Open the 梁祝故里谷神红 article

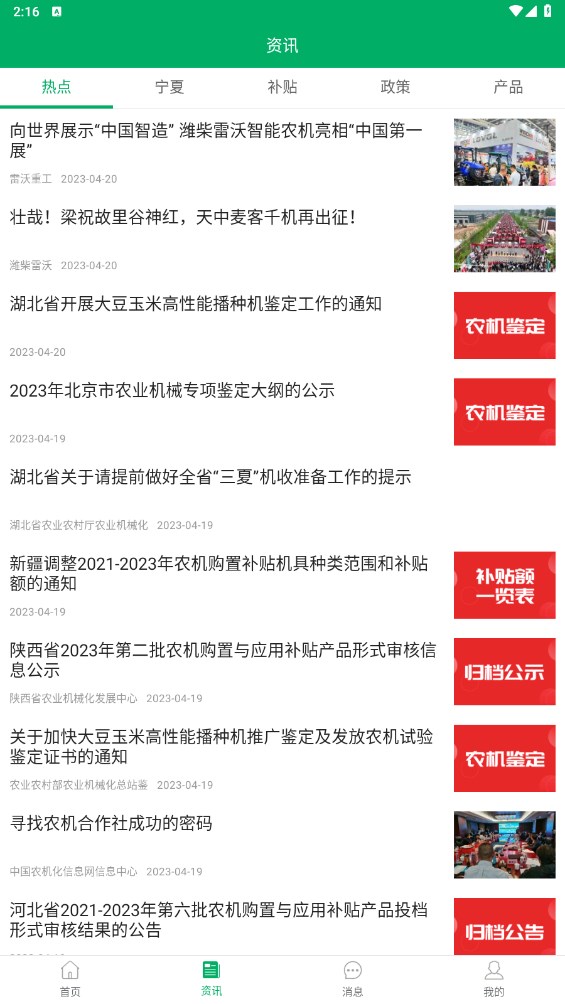(x=282, y=238)
